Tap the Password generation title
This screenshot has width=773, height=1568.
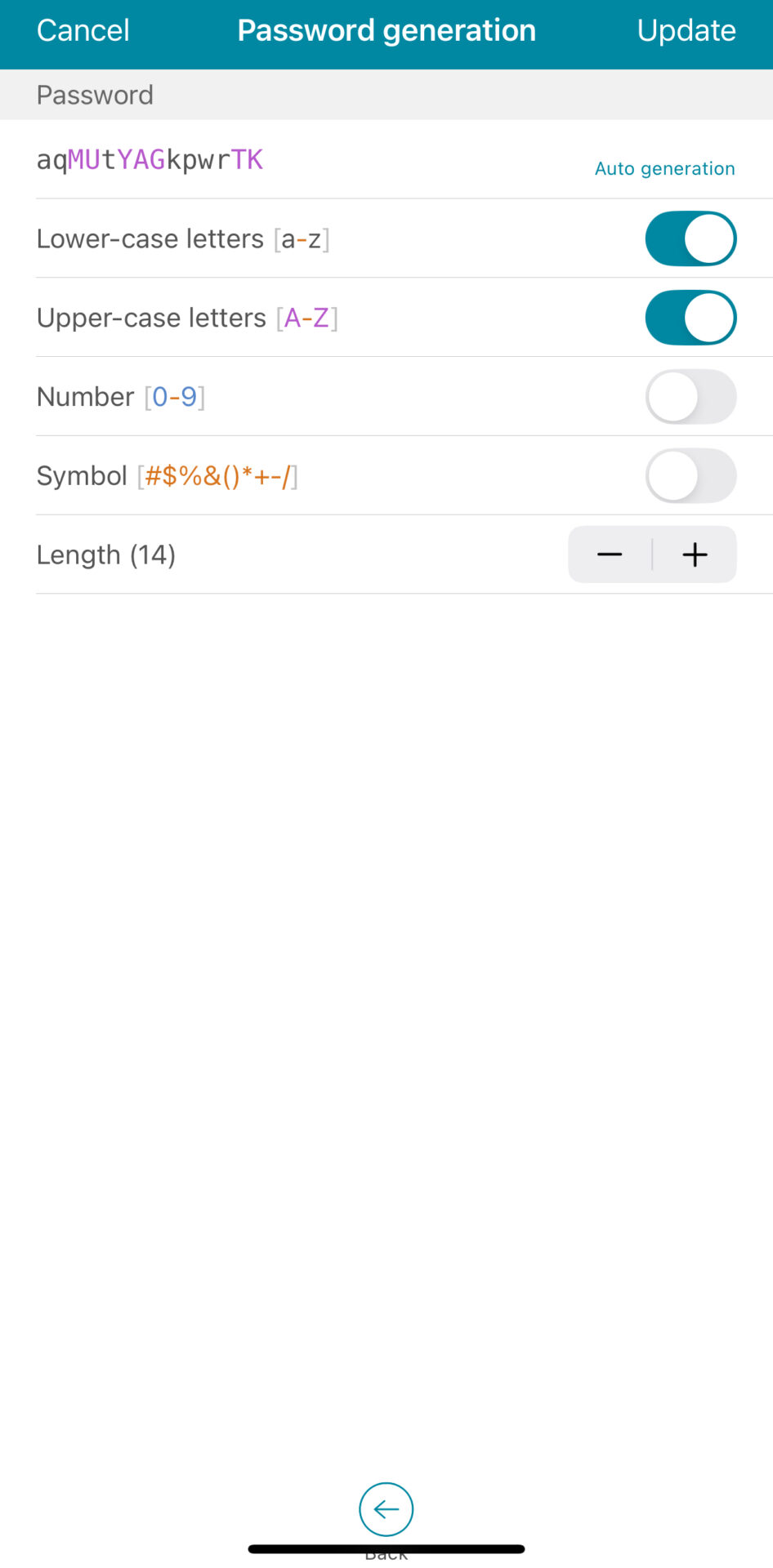(386, 30)
